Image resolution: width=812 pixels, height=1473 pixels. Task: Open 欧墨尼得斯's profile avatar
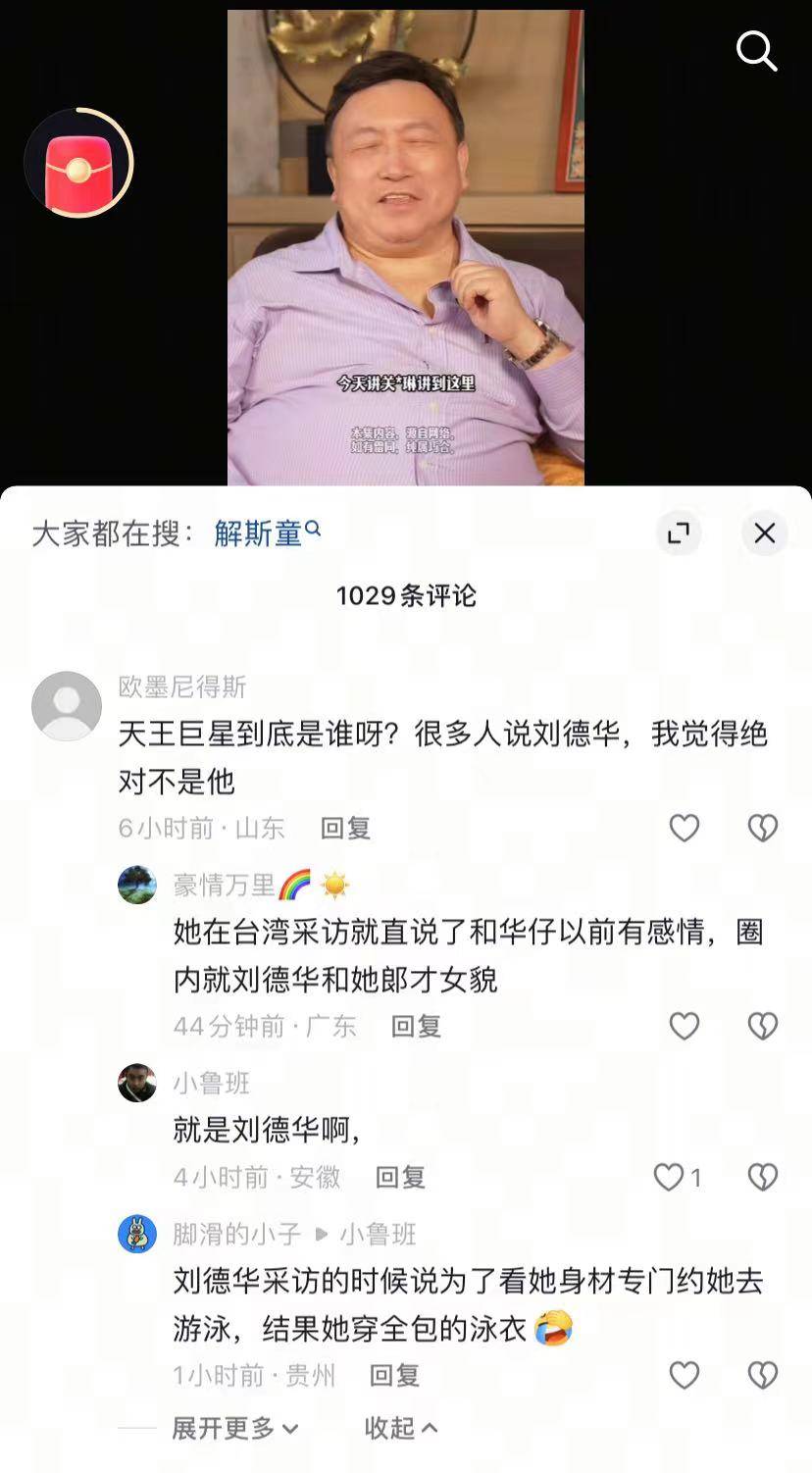pos(67,706)
